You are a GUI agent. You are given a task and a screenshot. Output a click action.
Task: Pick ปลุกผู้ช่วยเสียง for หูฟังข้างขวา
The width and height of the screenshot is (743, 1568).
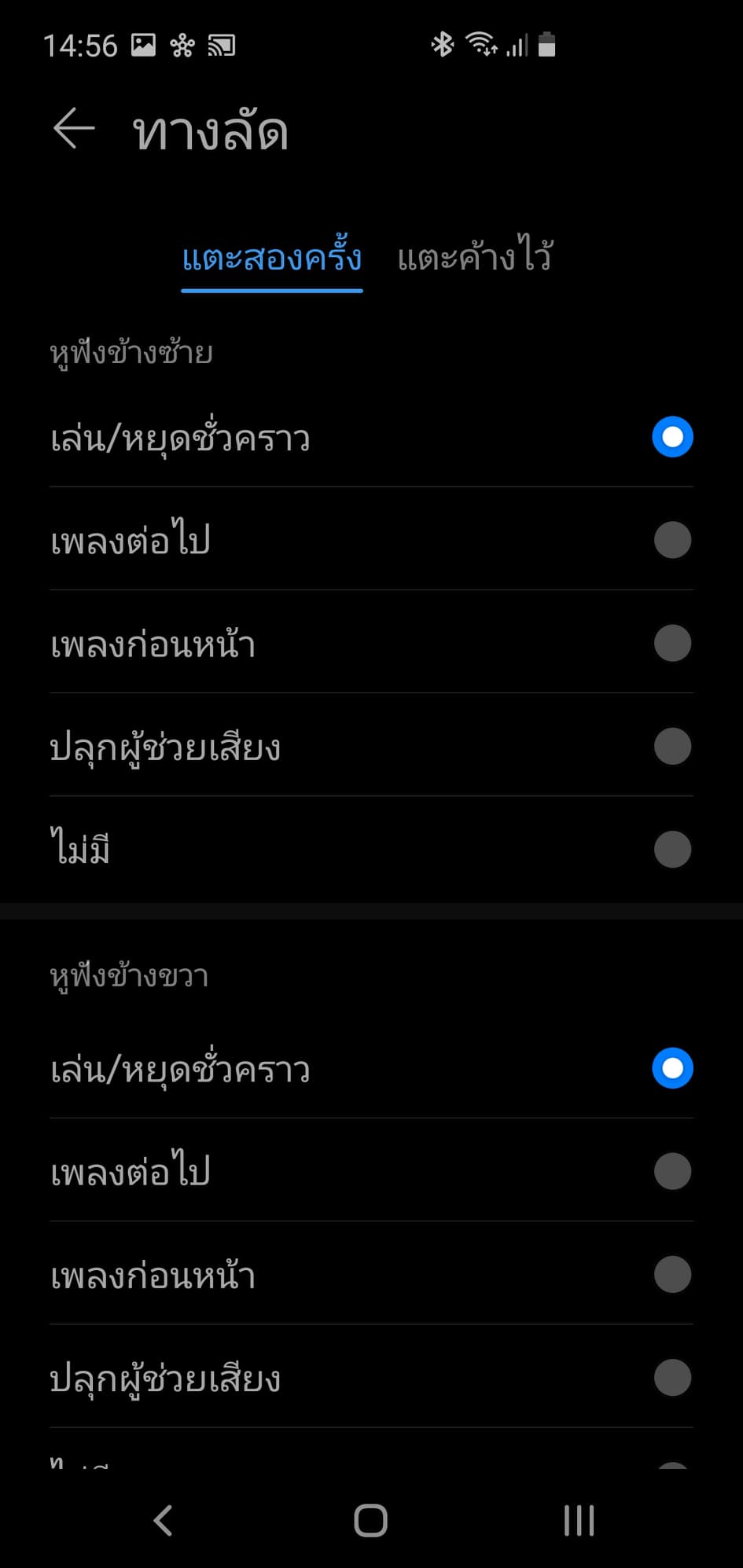coord(672,1378)
